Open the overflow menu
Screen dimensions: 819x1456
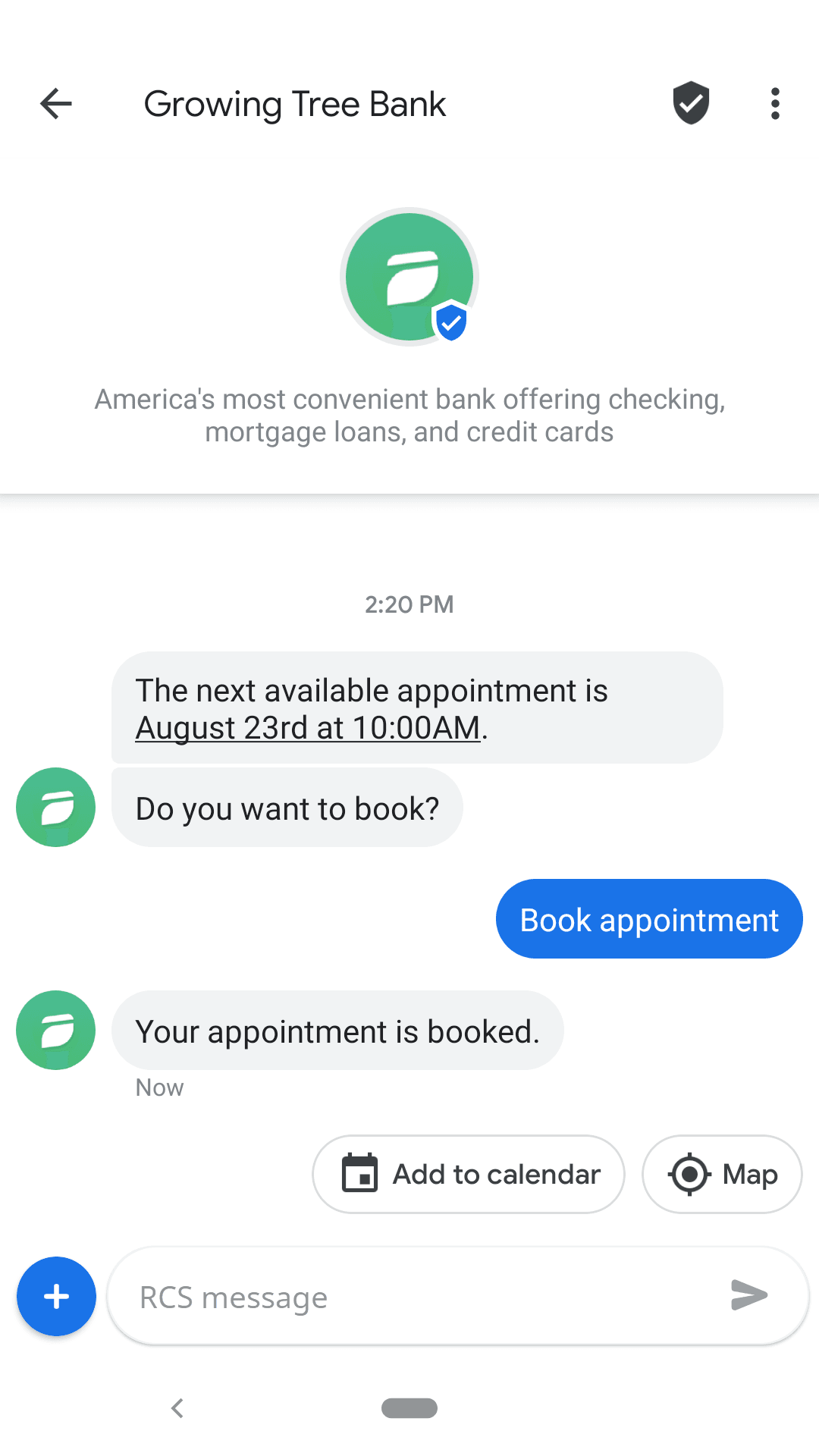click(774, 104)
